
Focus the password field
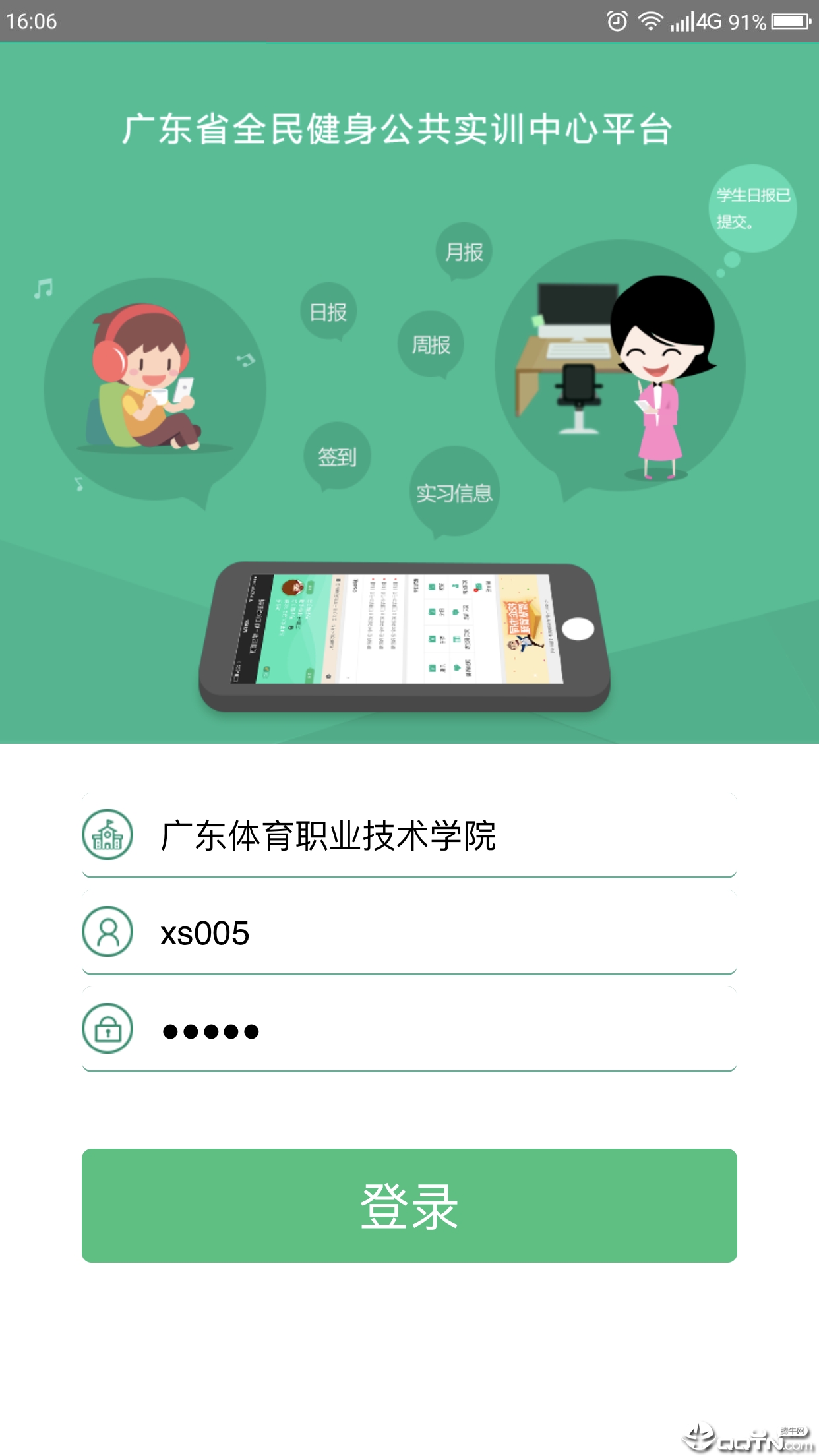click(x=409, y=1029)
